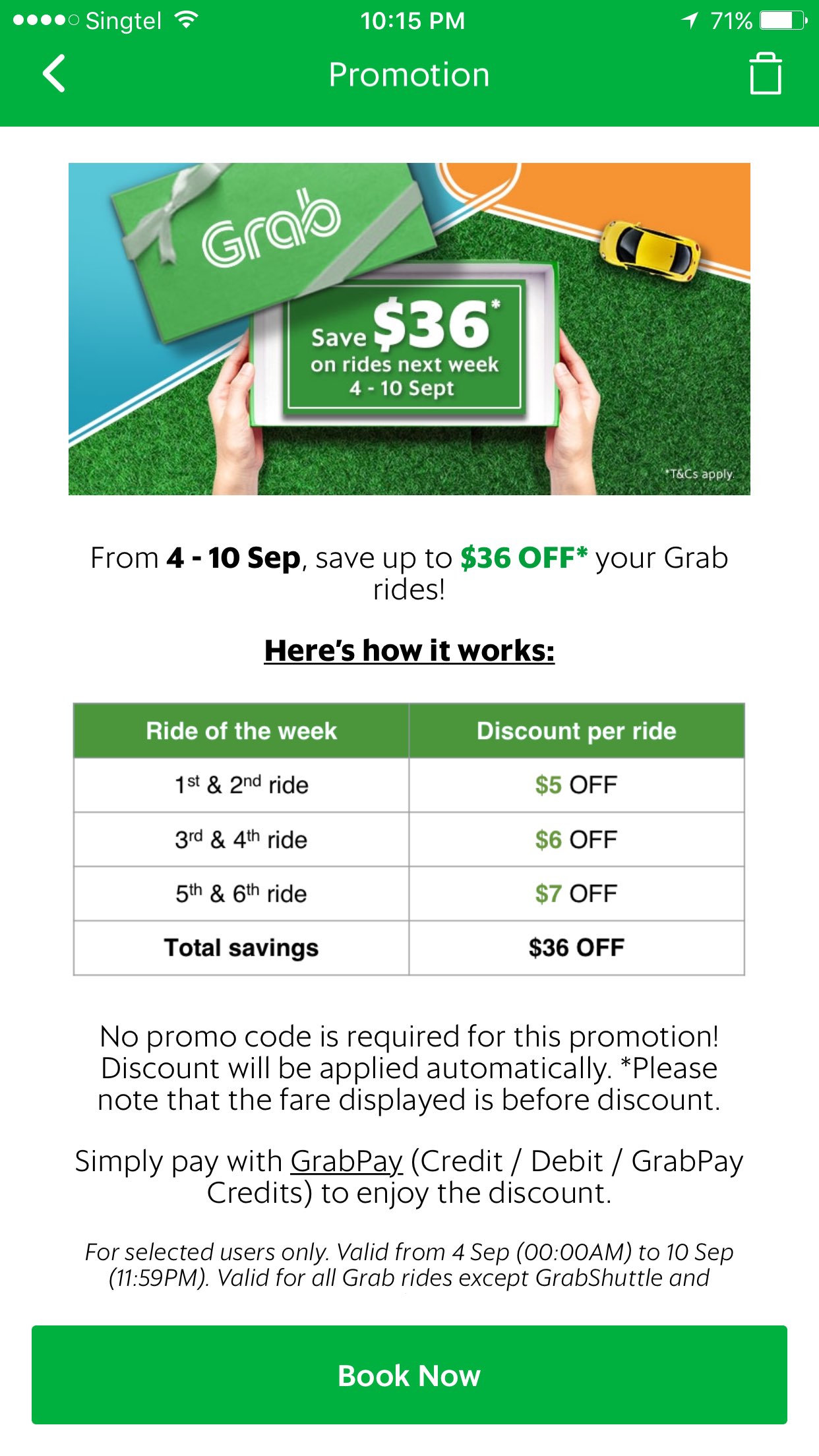Tap the Book Now button
The image size is (819, 1456).
[409, 1375]
